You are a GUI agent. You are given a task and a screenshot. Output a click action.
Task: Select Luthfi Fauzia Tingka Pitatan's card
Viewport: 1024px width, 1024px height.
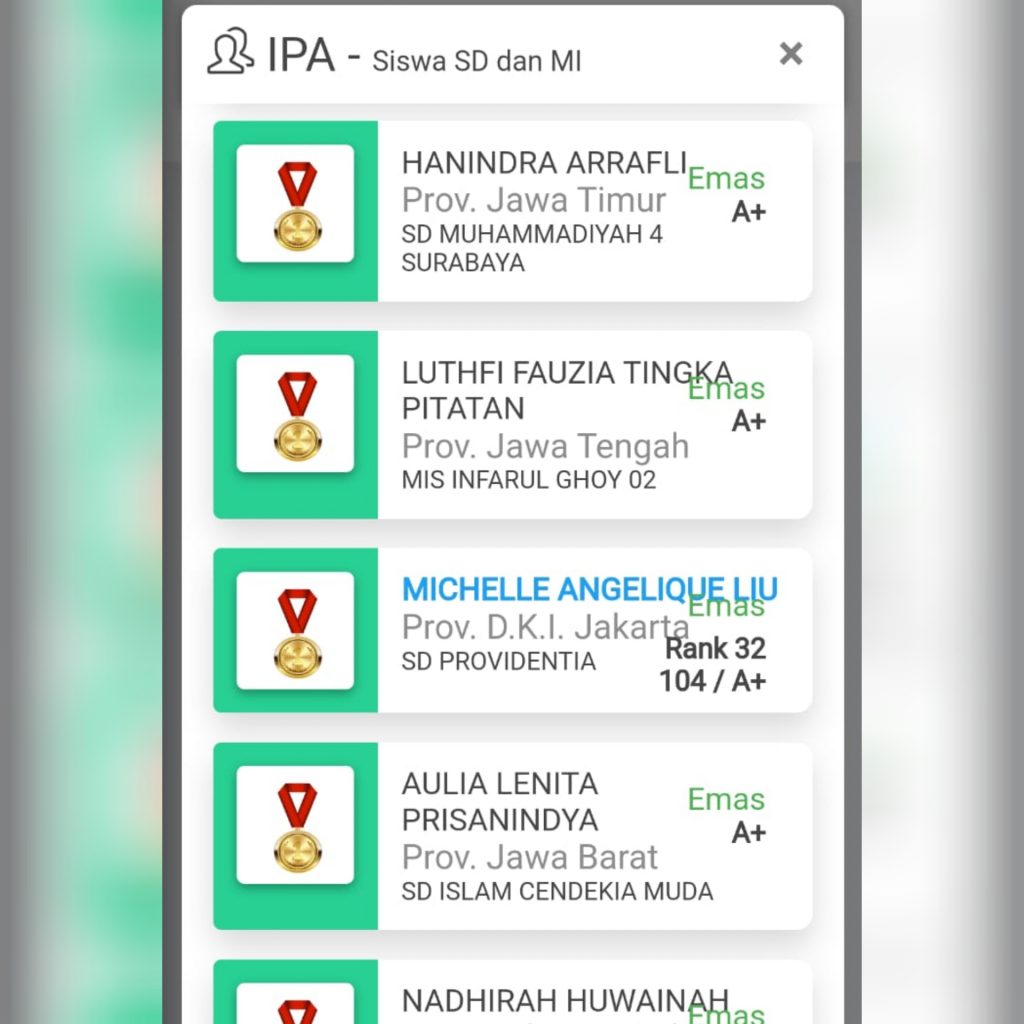pos(512,425)
